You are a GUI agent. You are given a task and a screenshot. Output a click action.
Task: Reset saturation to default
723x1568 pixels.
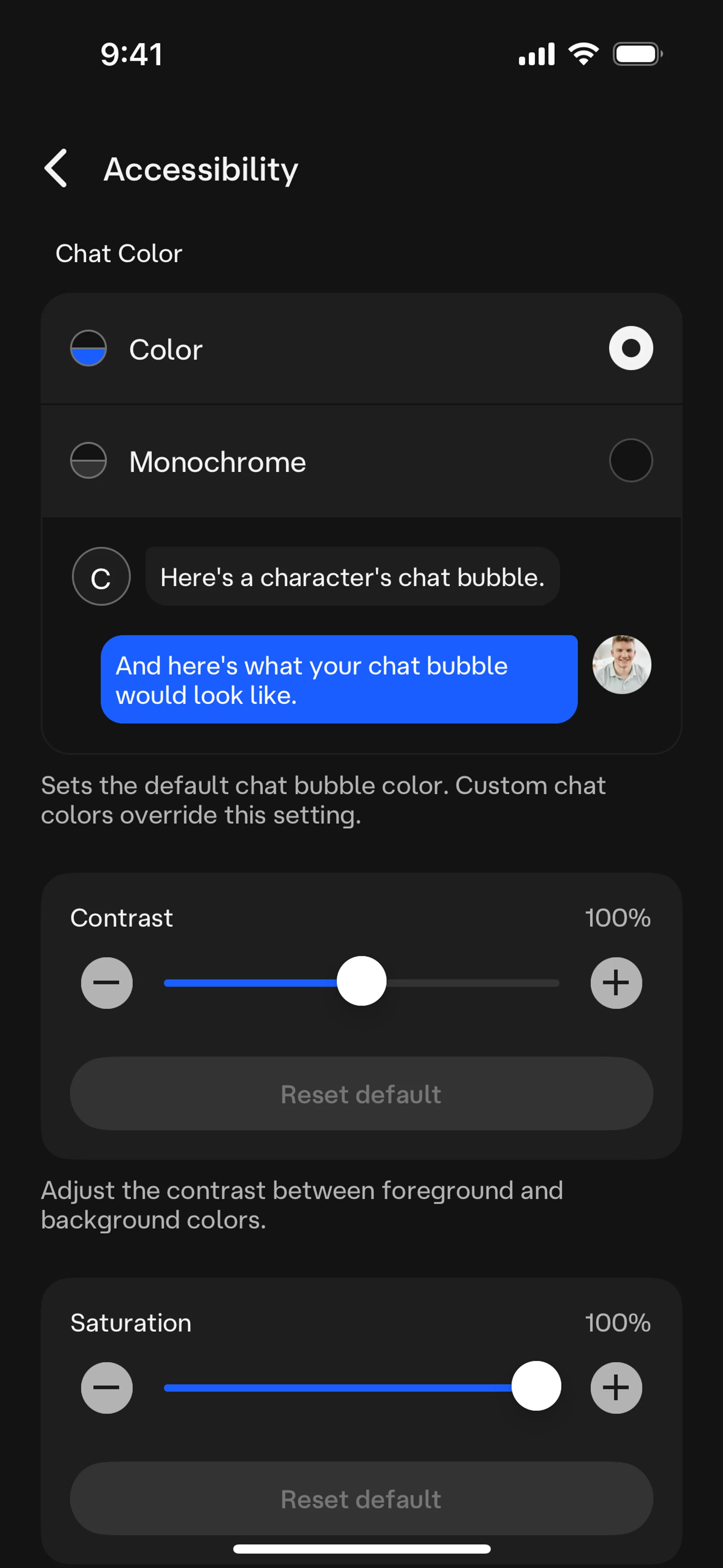tap(361, 1499)
